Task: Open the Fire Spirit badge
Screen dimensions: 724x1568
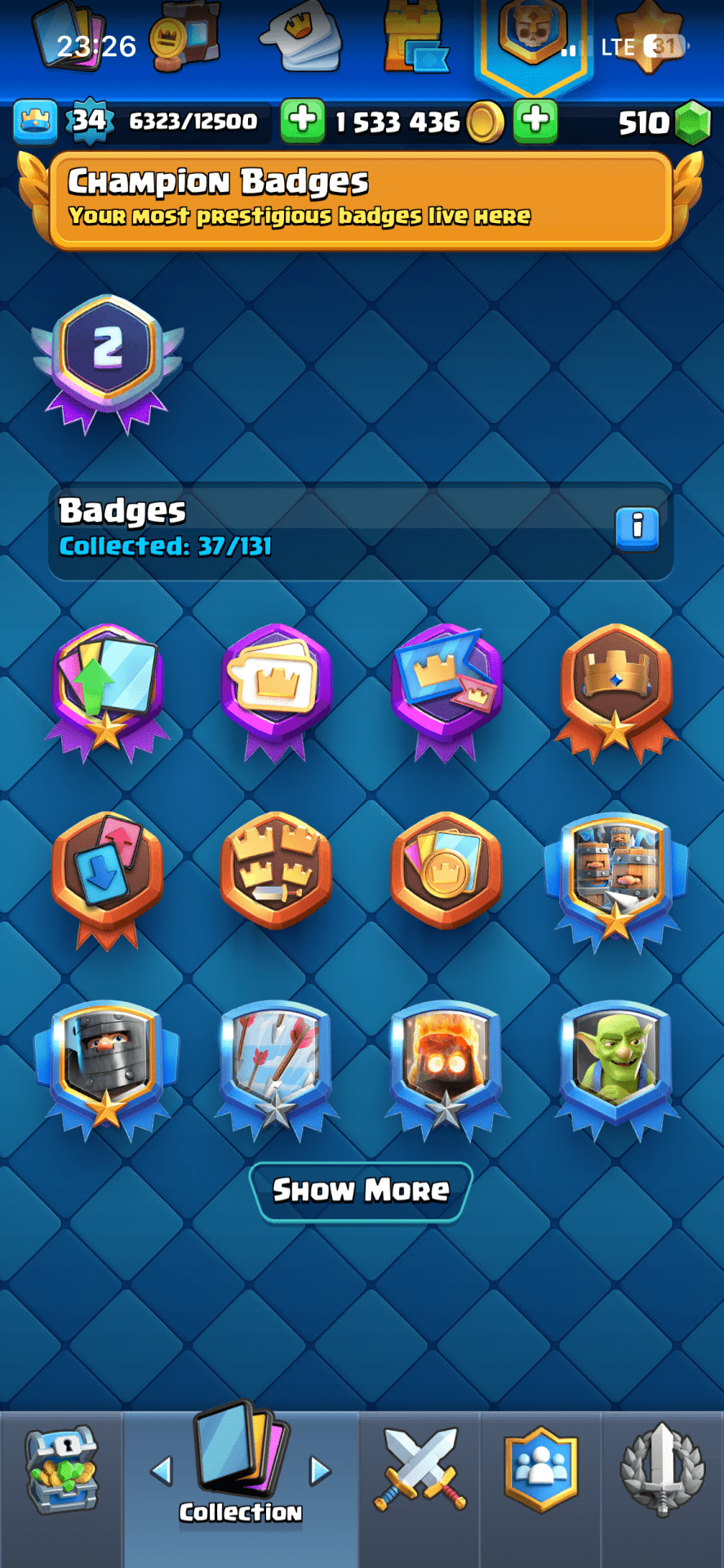Action: coord(446,1062)
